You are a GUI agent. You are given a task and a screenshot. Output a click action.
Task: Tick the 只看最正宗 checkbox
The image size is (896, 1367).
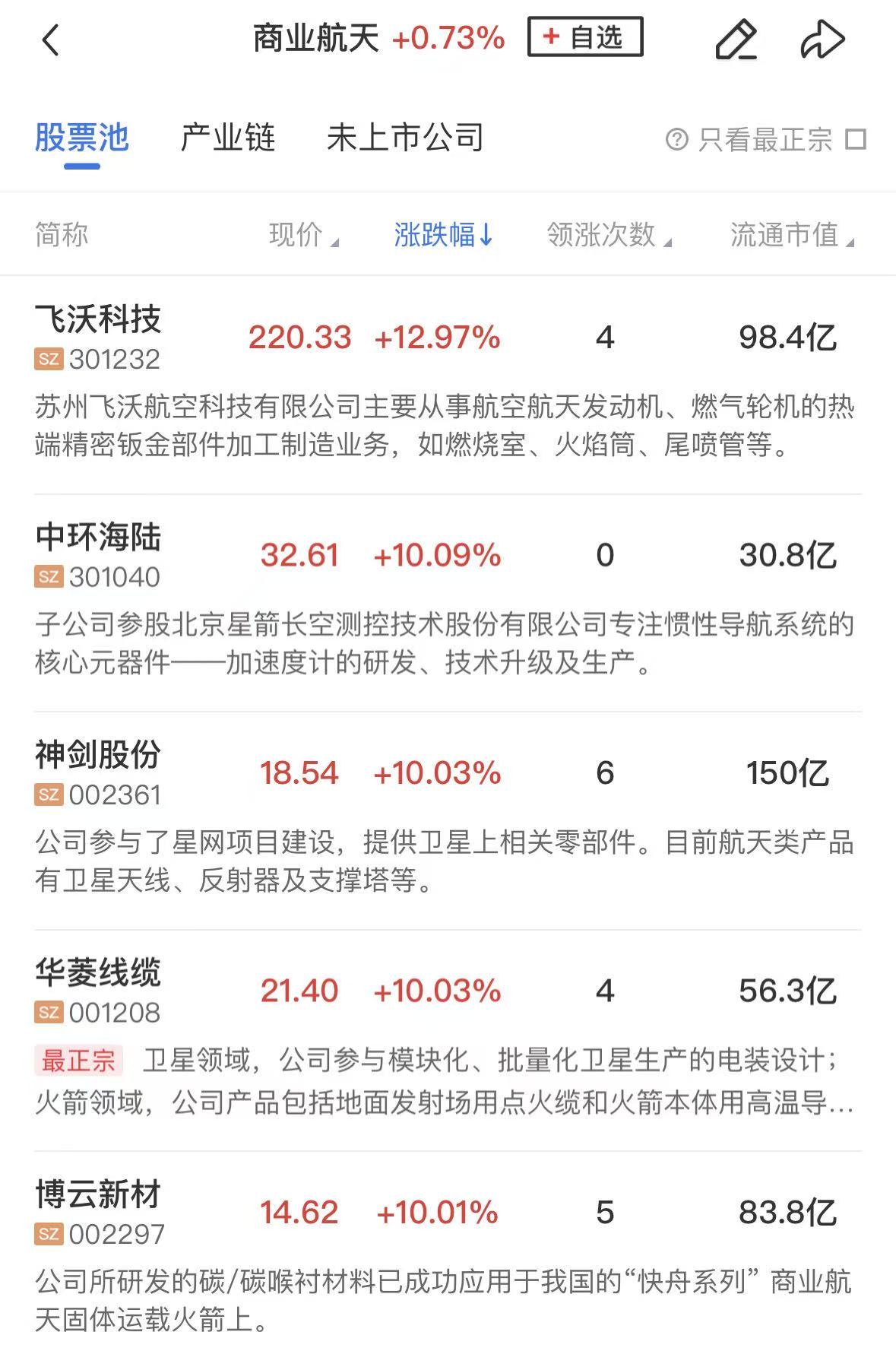click(856, 140)
